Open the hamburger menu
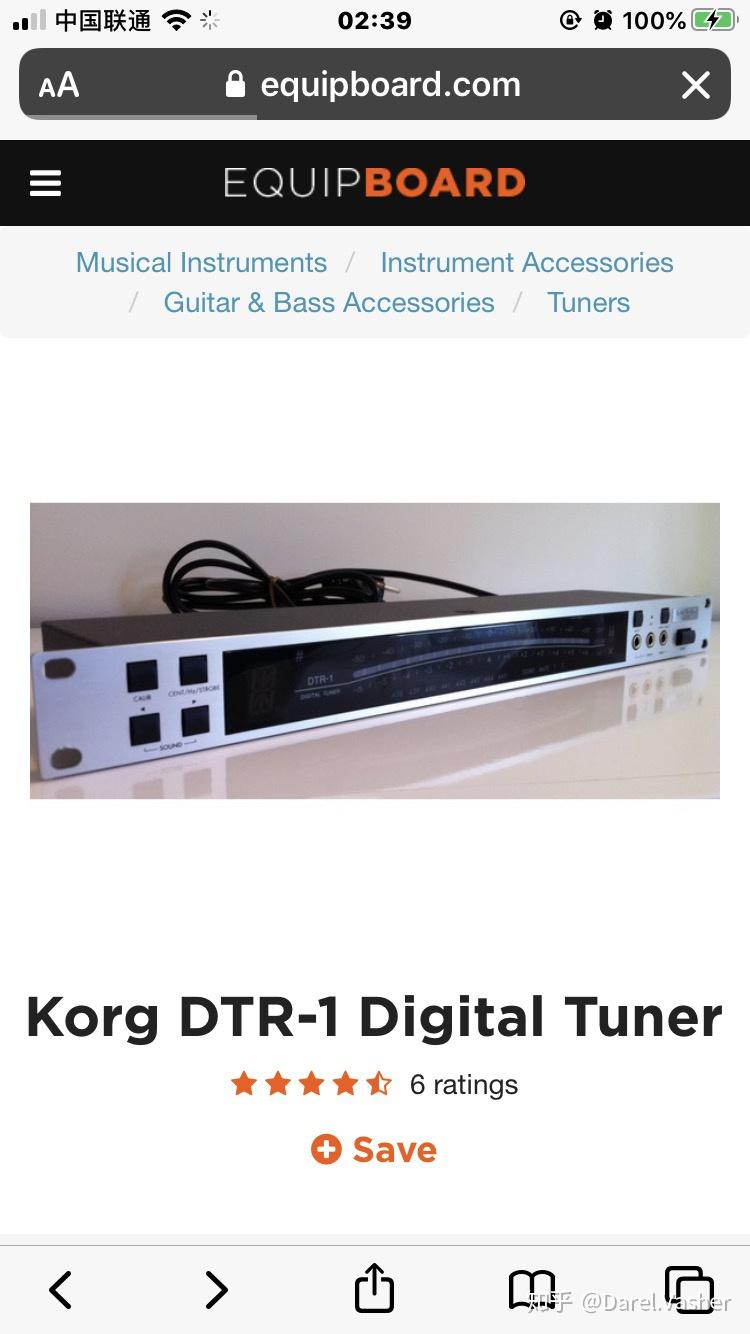Viewport: 750px width, 1334px height. pyautogui.click(x=46, y=183)
